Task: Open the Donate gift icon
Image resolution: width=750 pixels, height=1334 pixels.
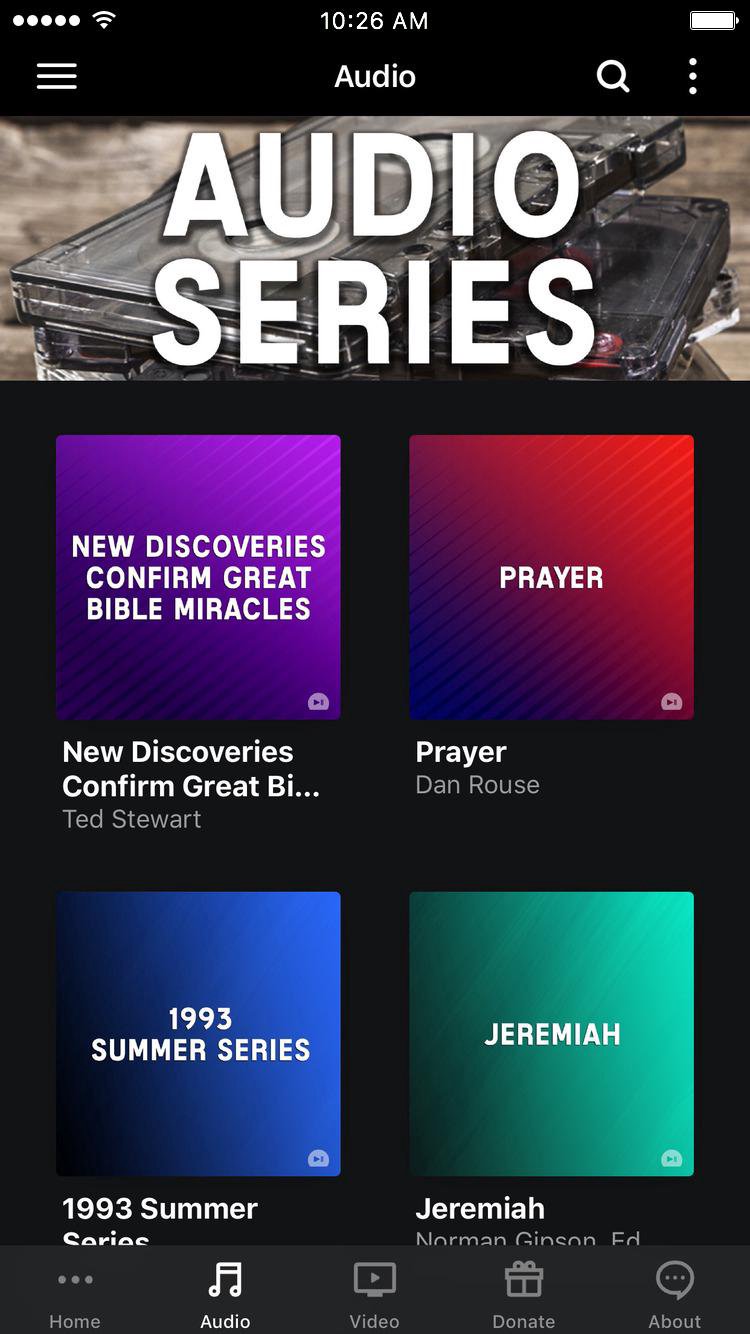Action: point(523,1290)
